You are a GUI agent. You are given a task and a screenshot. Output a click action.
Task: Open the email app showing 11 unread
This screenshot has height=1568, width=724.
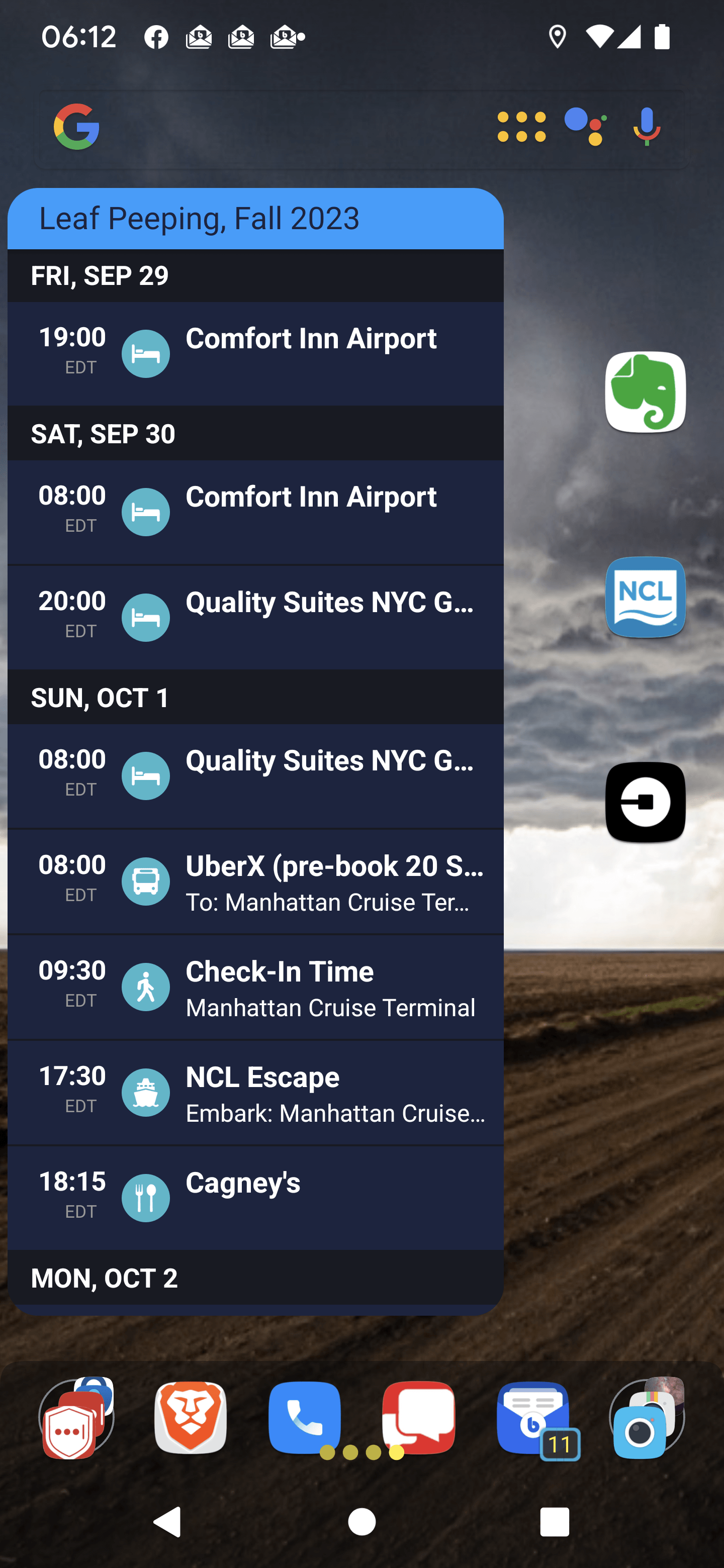532,1418
